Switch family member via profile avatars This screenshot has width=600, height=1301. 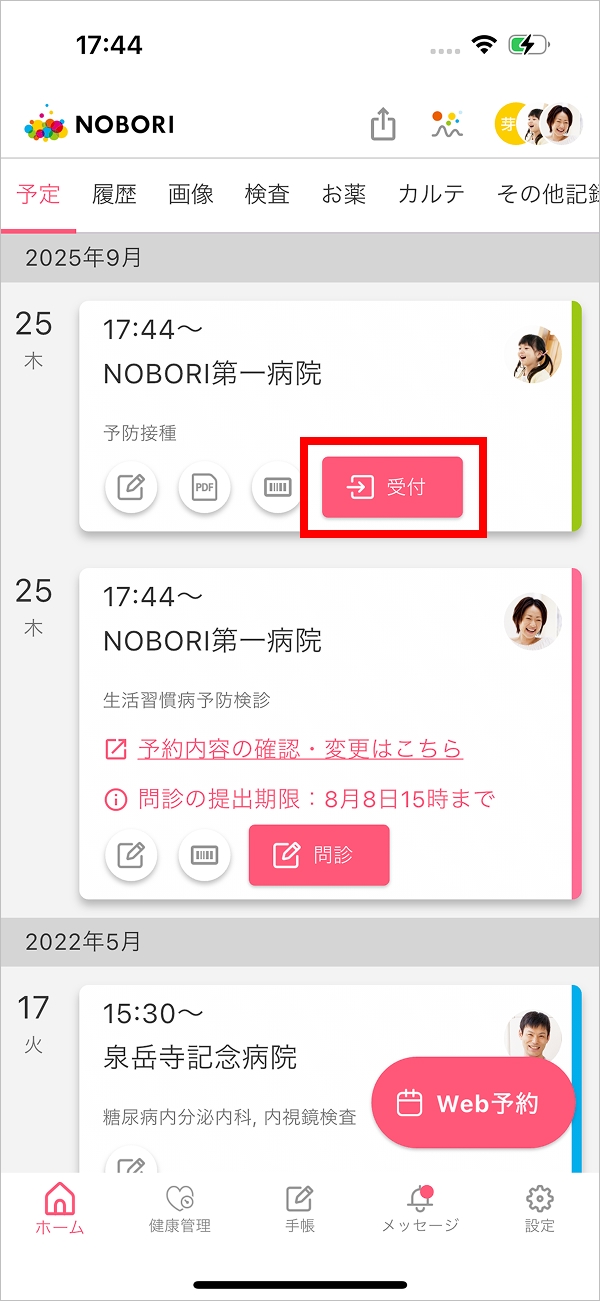click(x=538, y=124)
